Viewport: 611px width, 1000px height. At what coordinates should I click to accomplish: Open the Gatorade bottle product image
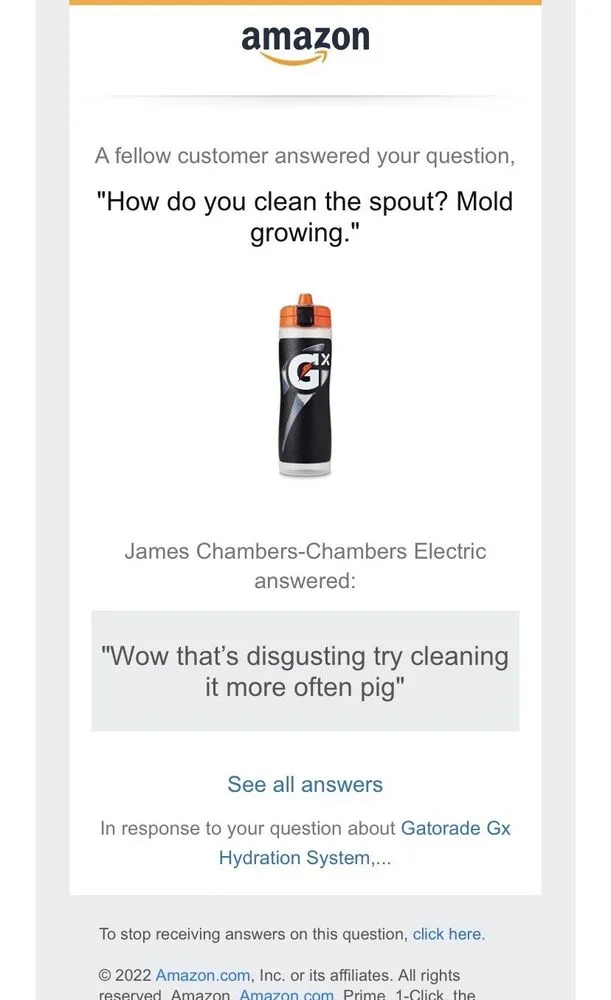(305, 384)
